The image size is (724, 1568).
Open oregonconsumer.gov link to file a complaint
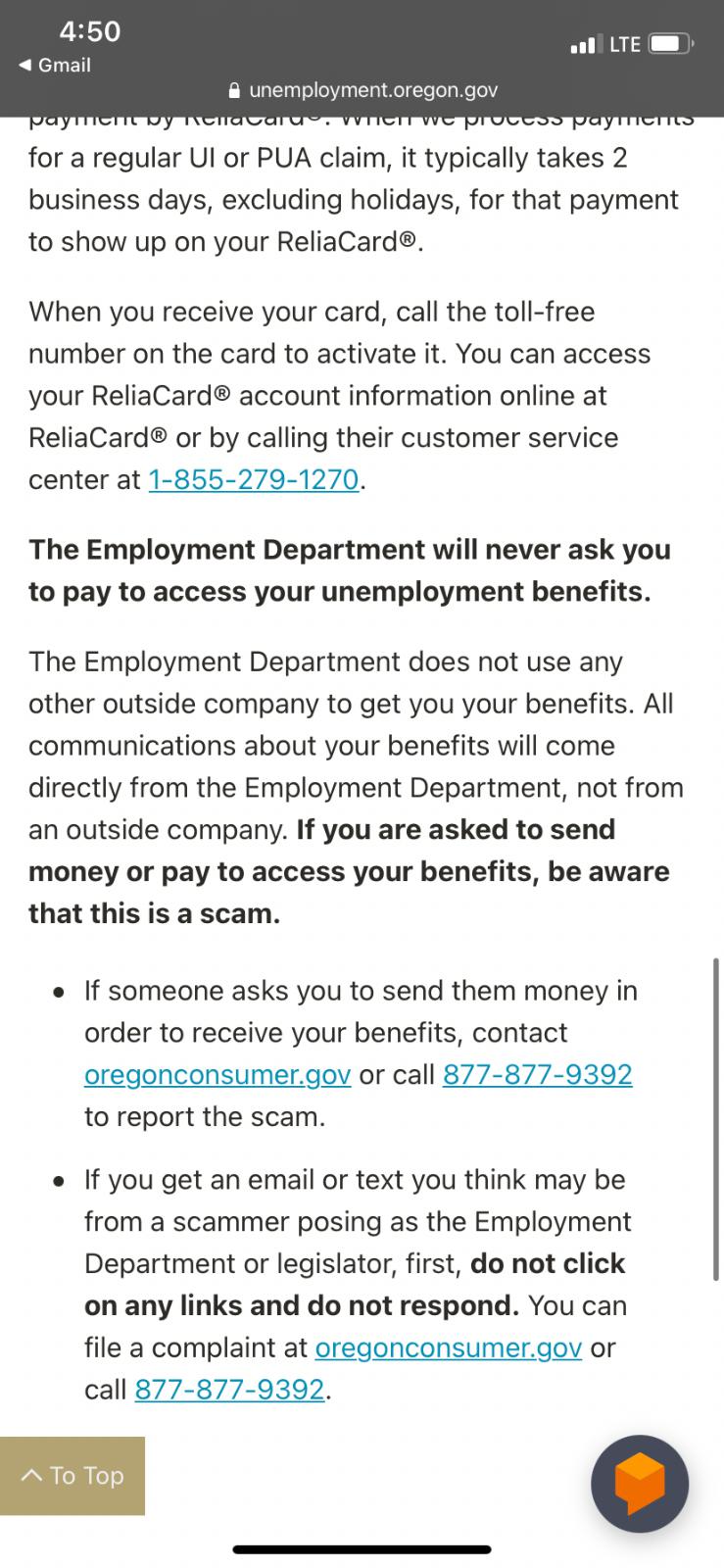tap(448, 1348)
